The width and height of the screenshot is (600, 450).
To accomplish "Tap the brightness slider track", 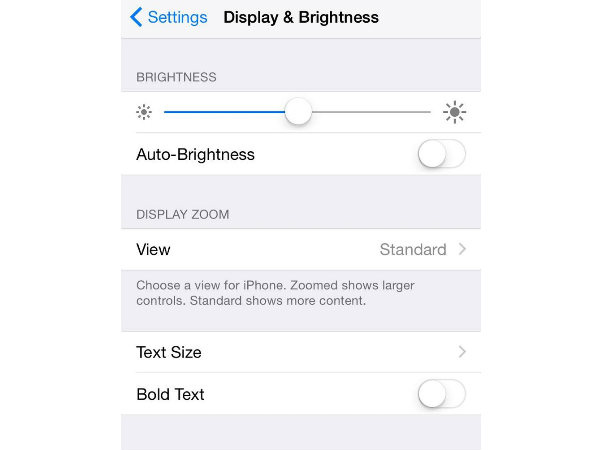I will (x=370, y=112).
